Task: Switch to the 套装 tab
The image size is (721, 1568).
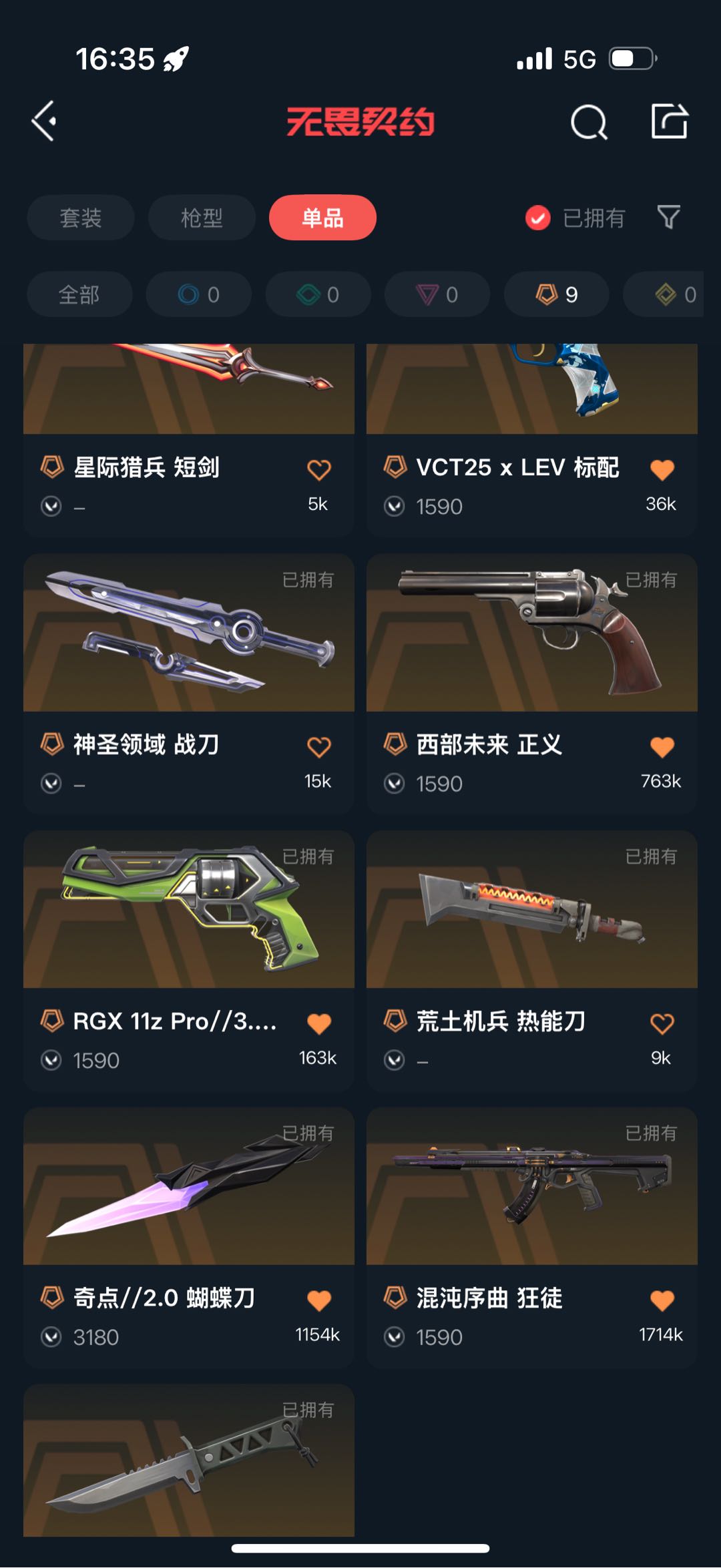Action: 81,218
